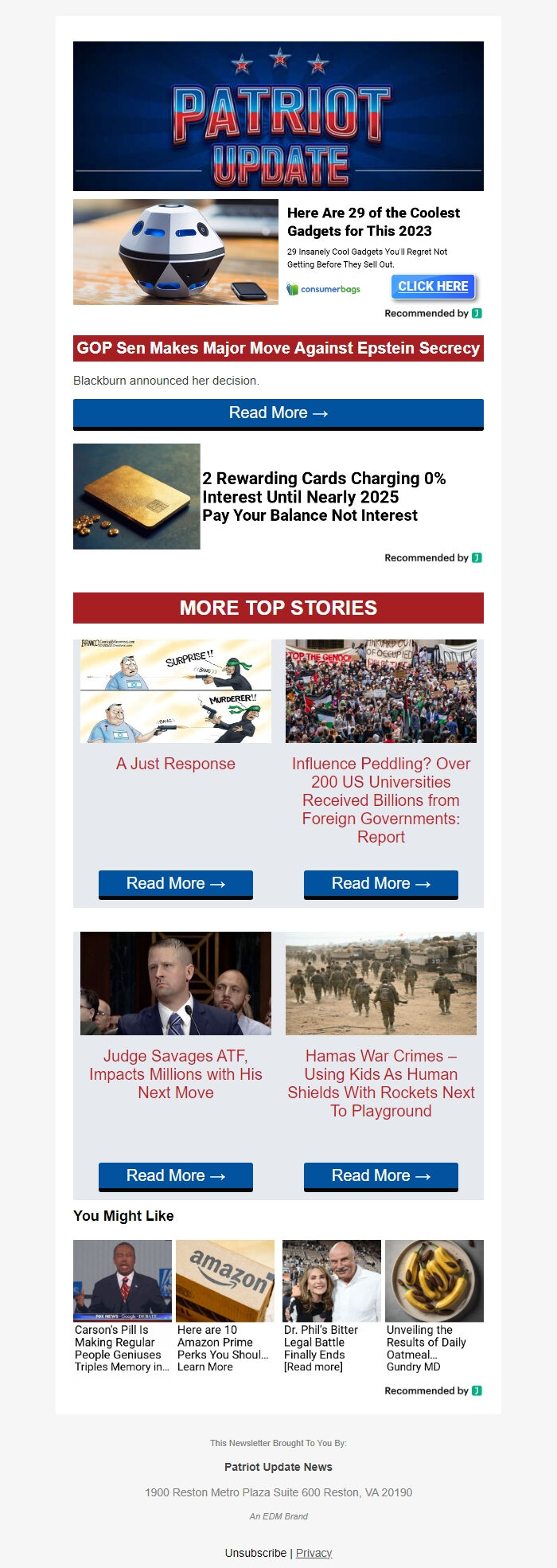The height and width of the screenshot is (1568, 557).
Task: Open the 0% interest rewarding cards ad
Action: pyautogui.click(x=323, y=496)
